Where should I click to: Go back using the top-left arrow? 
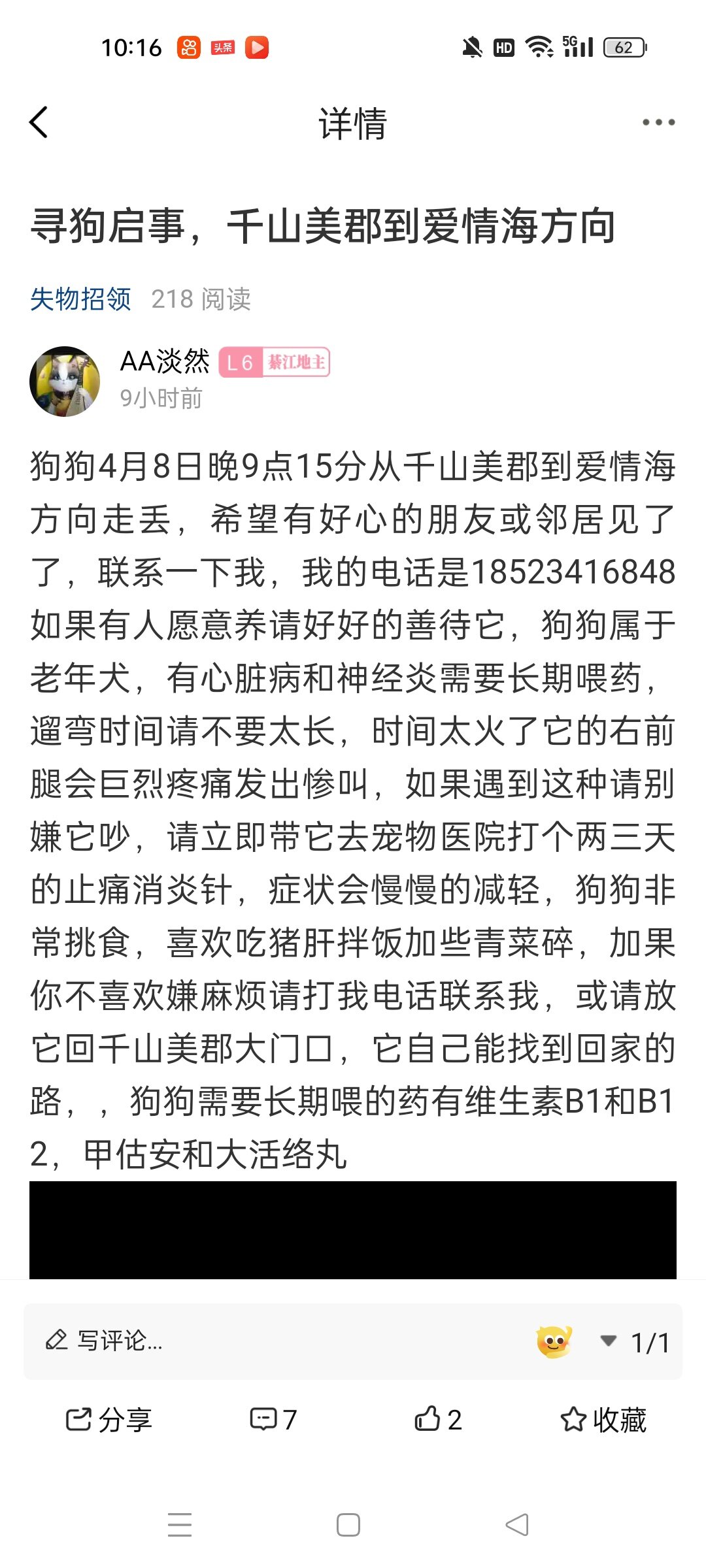click(39, 122)
